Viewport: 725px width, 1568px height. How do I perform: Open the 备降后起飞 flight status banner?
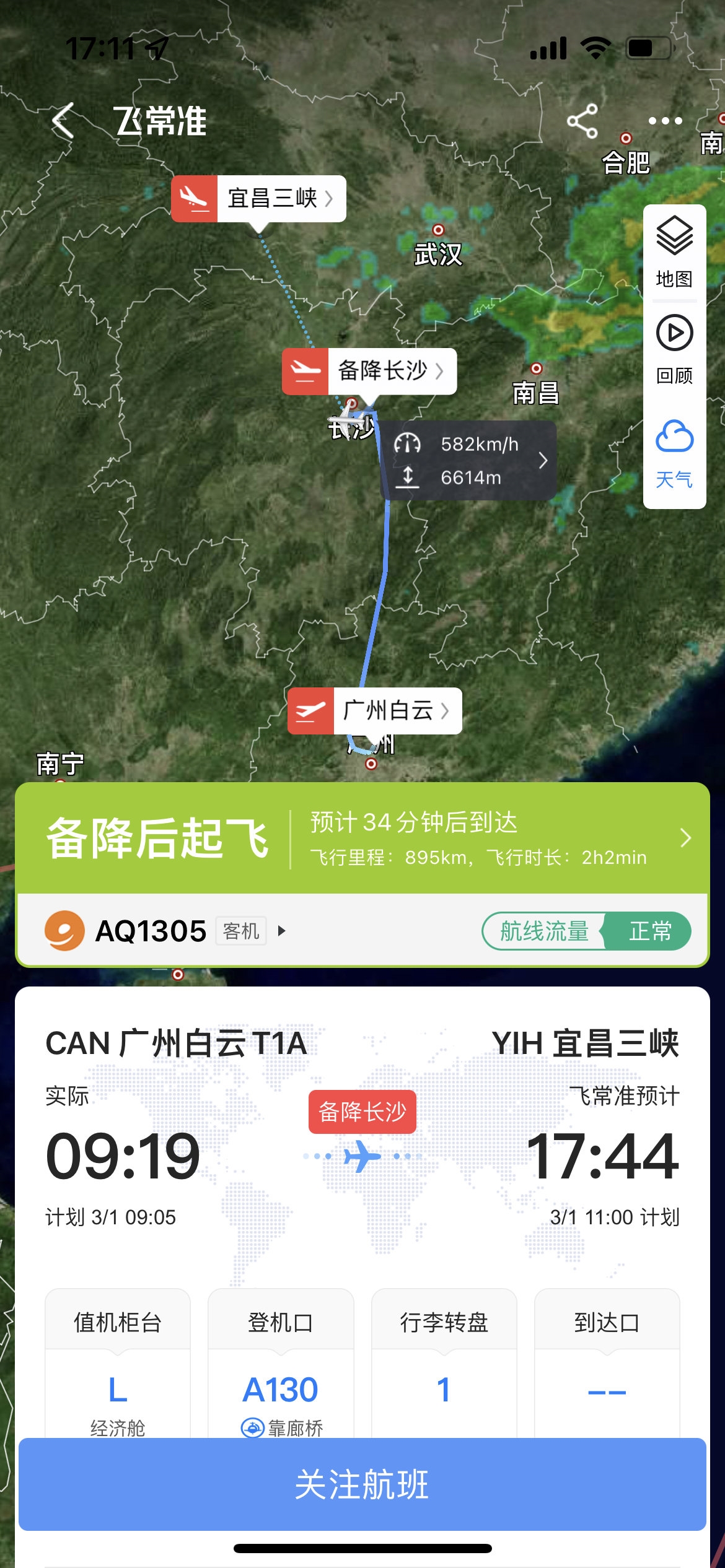point(362,838)
